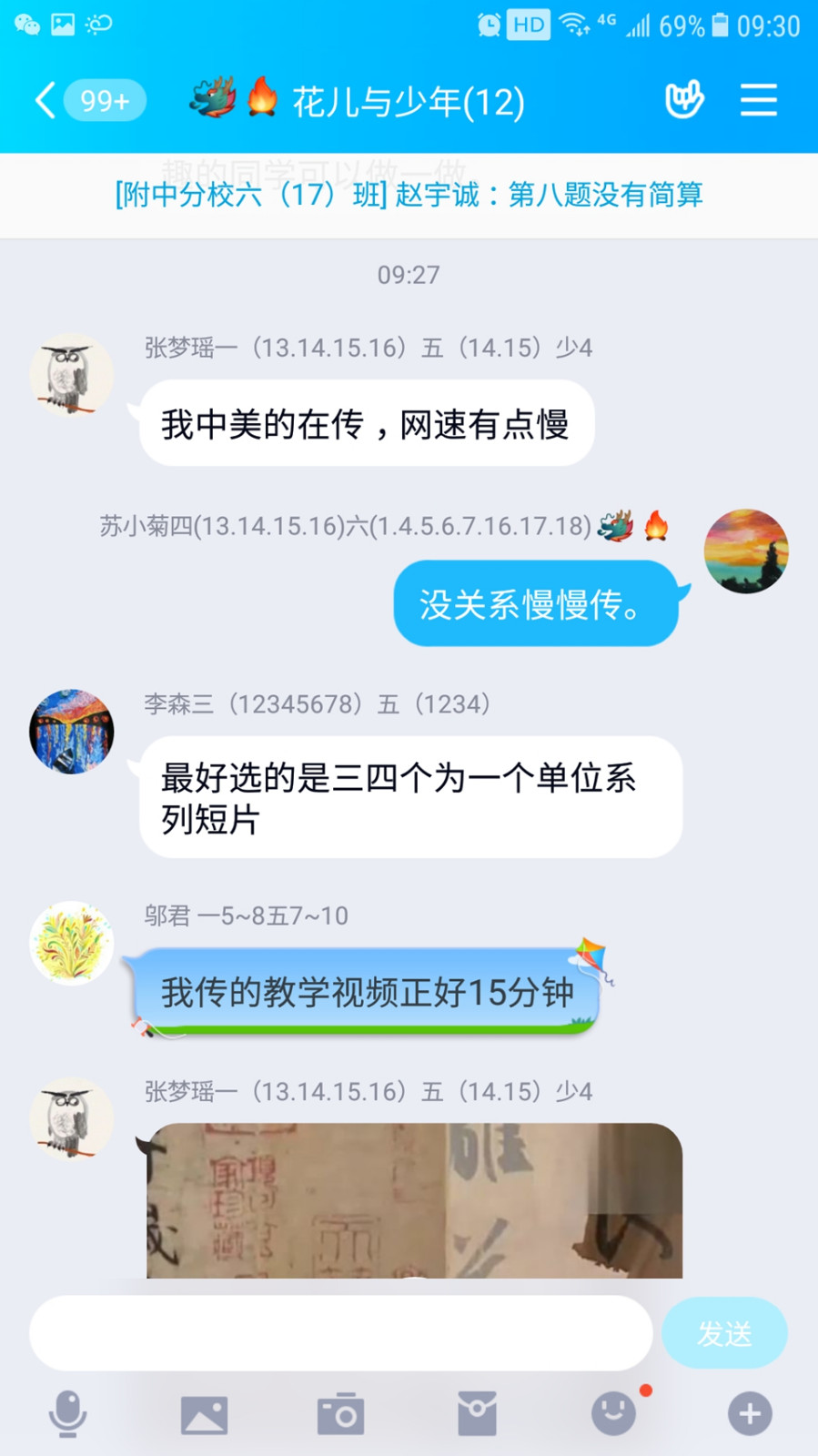View 邬君's profile via avatar

[72, 943]
